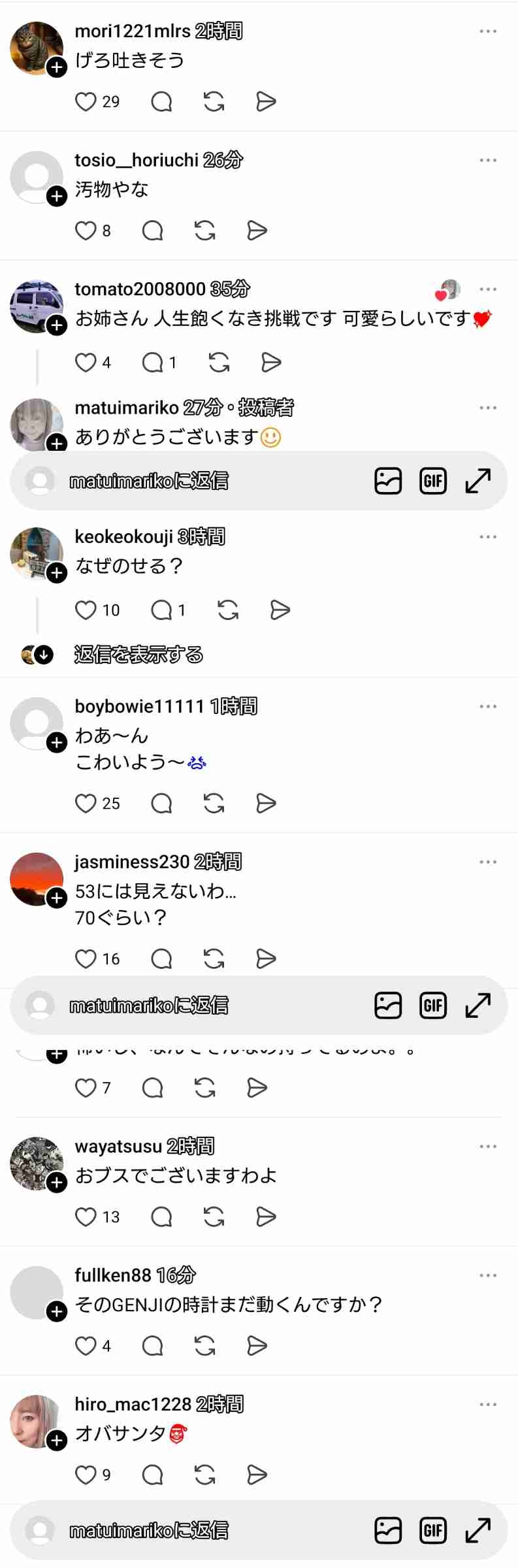
Task: View the one reply to keokeokouji's comment
Action: pyautogui.click(x=168, y=610)
